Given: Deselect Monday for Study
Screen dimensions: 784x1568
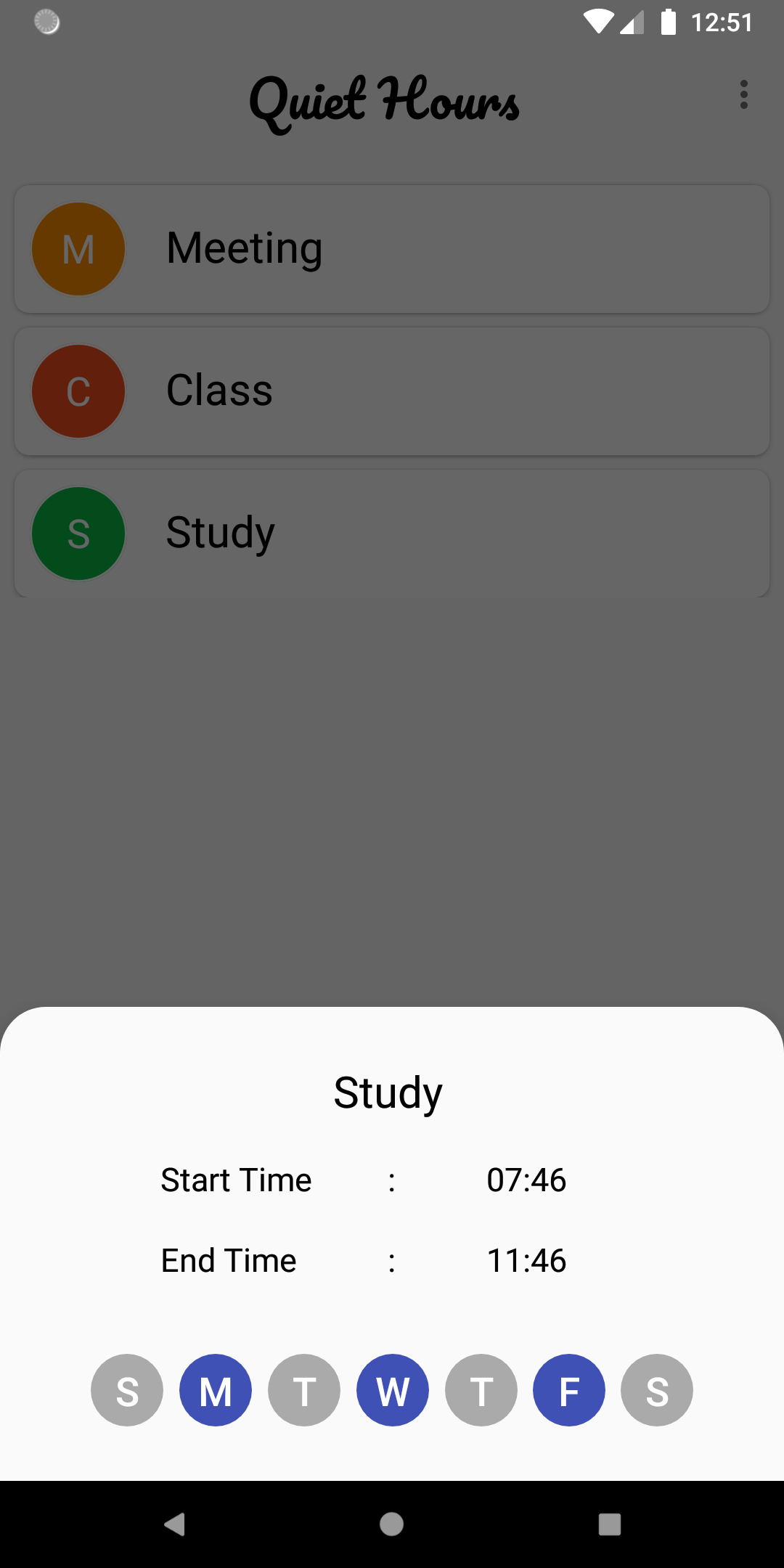Looking at the screenshot, I should click(216, 1390).
